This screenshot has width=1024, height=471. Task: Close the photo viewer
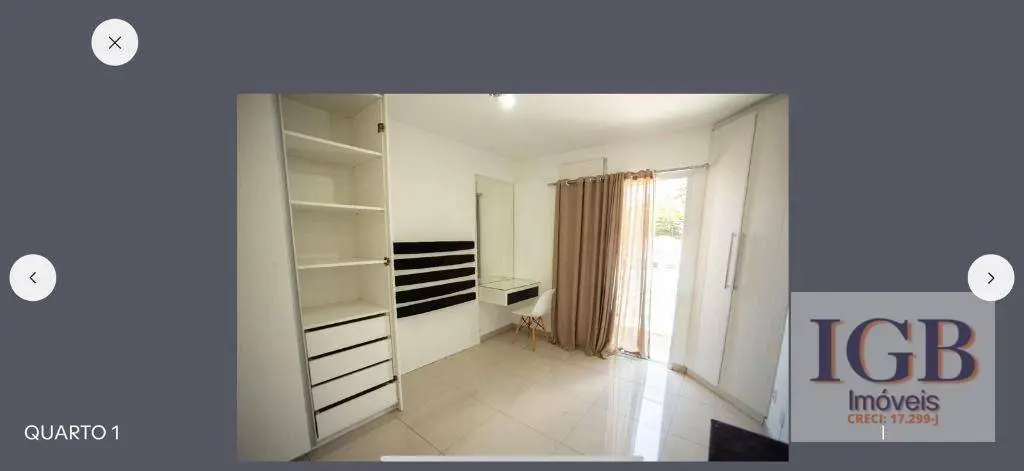point(115,43)
